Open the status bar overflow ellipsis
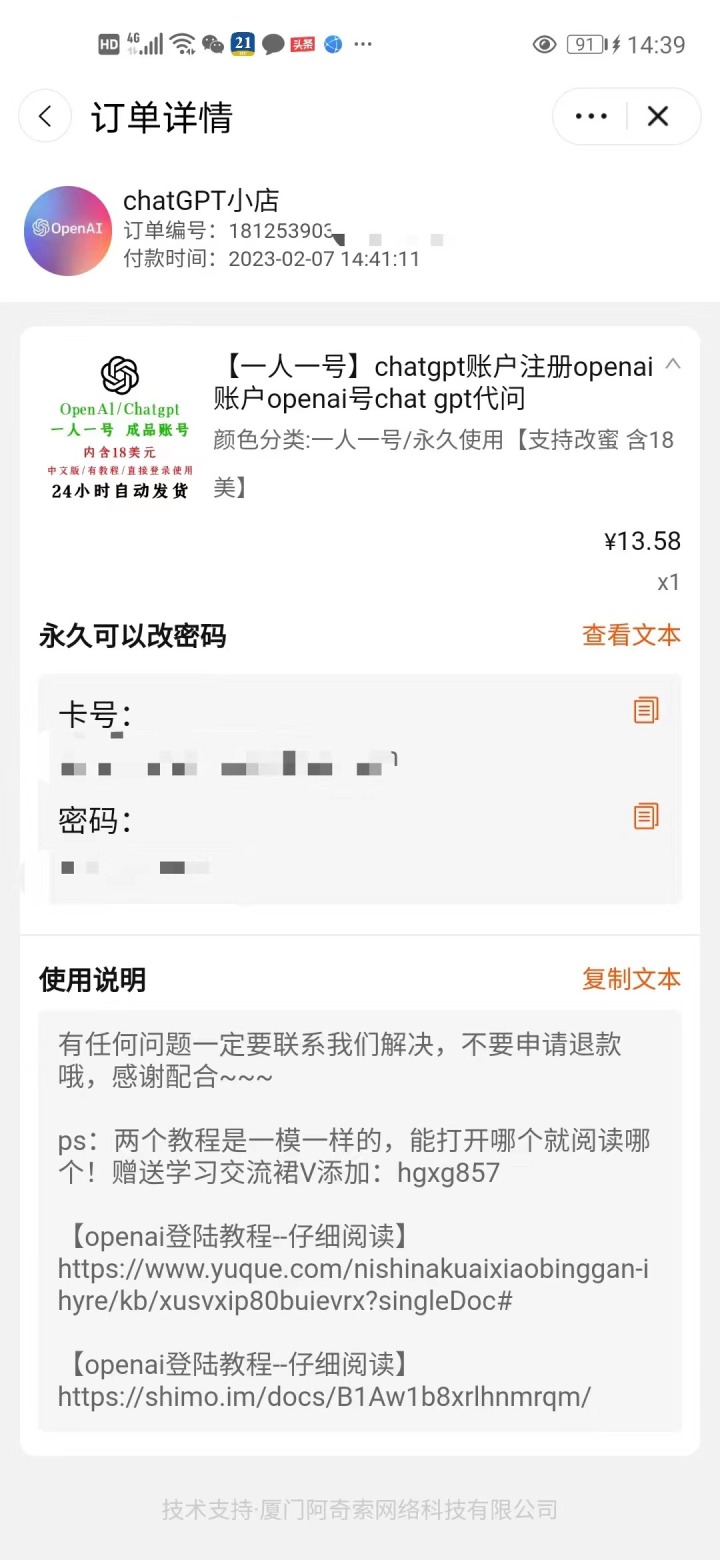Image resolution: width=720 pixels, height=1560 pixels. coord(361,44)
